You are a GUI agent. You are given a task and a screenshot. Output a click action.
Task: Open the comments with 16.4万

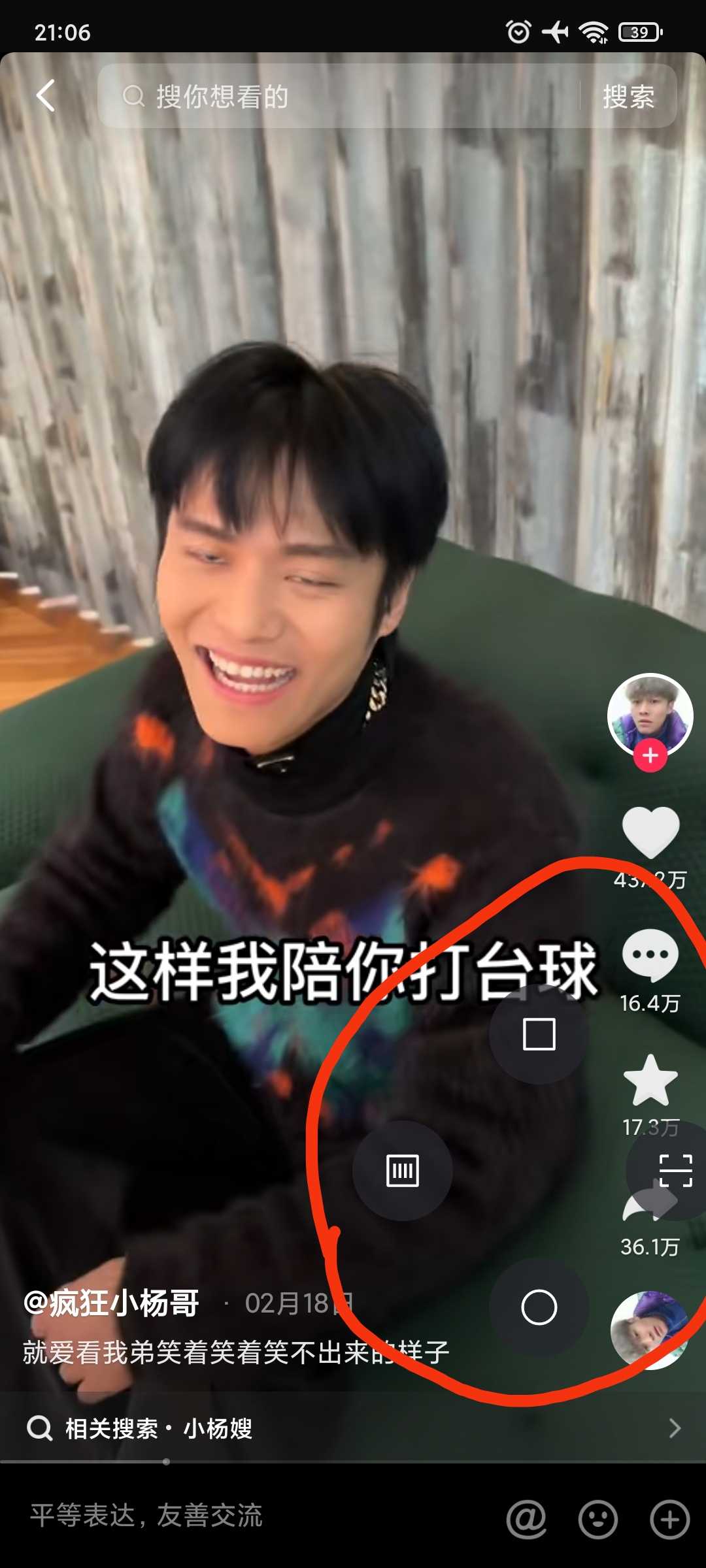click(650, 956)
